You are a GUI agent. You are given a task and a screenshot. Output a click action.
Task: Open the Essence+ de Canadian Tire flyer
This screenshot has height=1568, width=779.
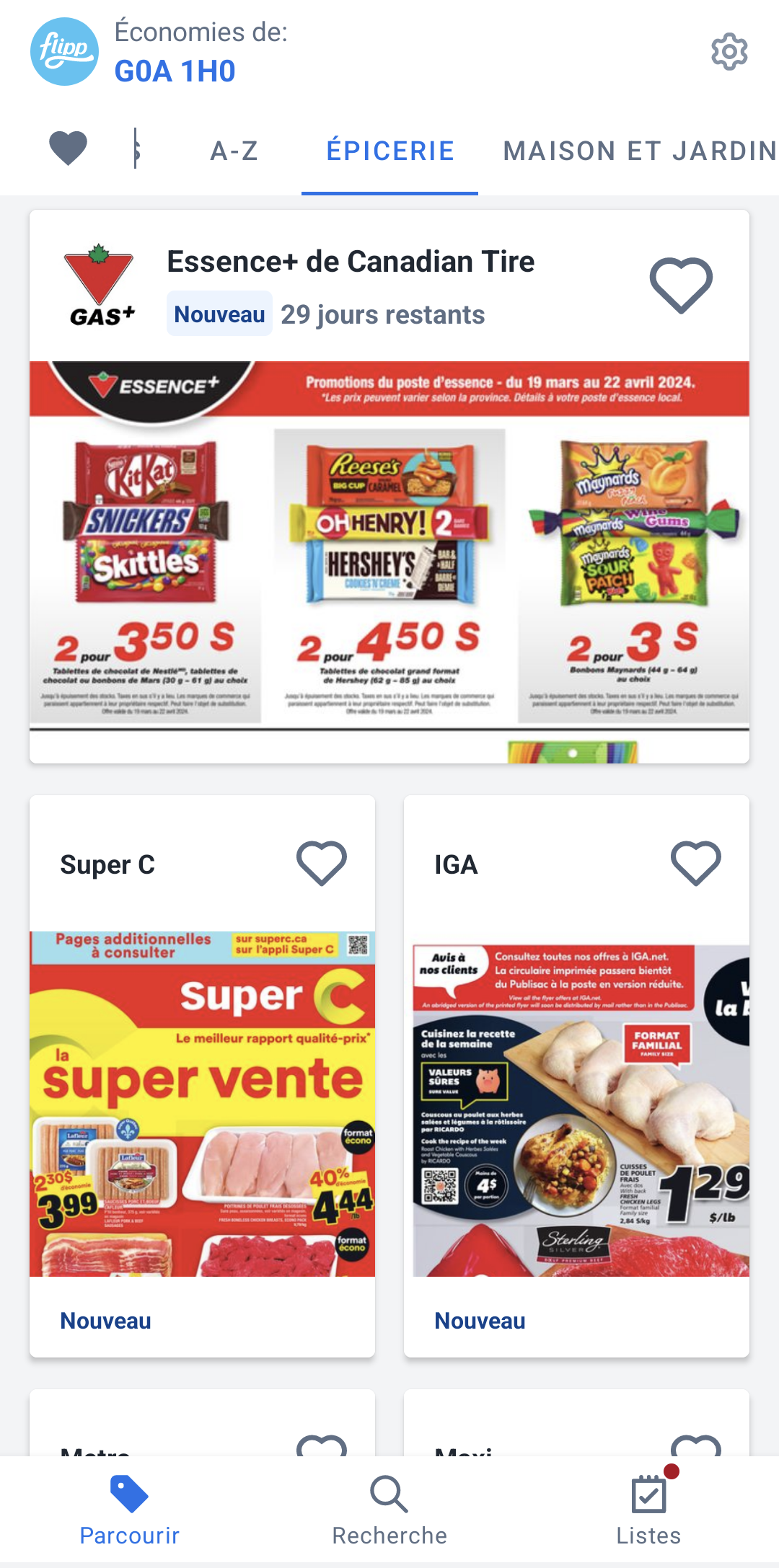(x=389, y=548)
